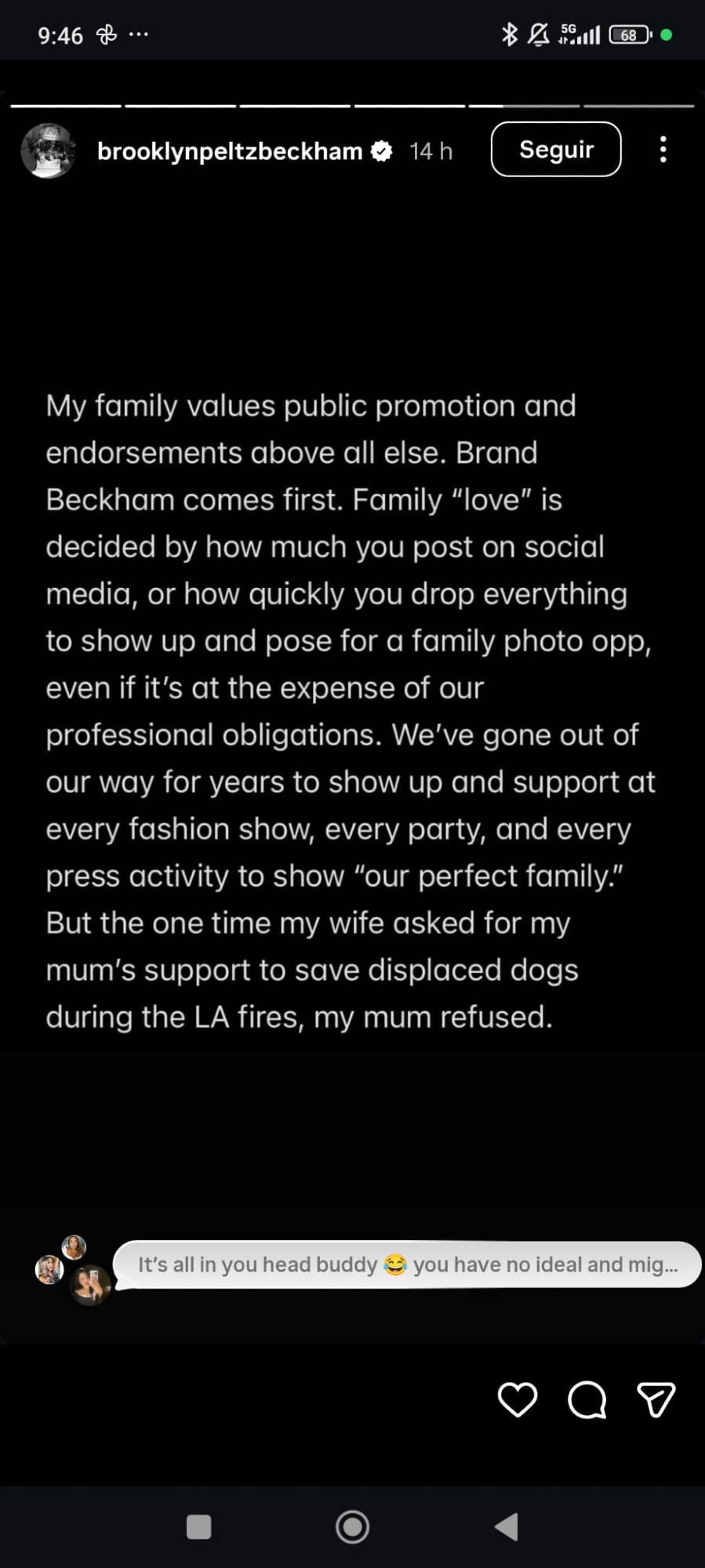Viewport: 705px width, 1568px height.
Task: Comment on this story
Action: point(587,1399)
